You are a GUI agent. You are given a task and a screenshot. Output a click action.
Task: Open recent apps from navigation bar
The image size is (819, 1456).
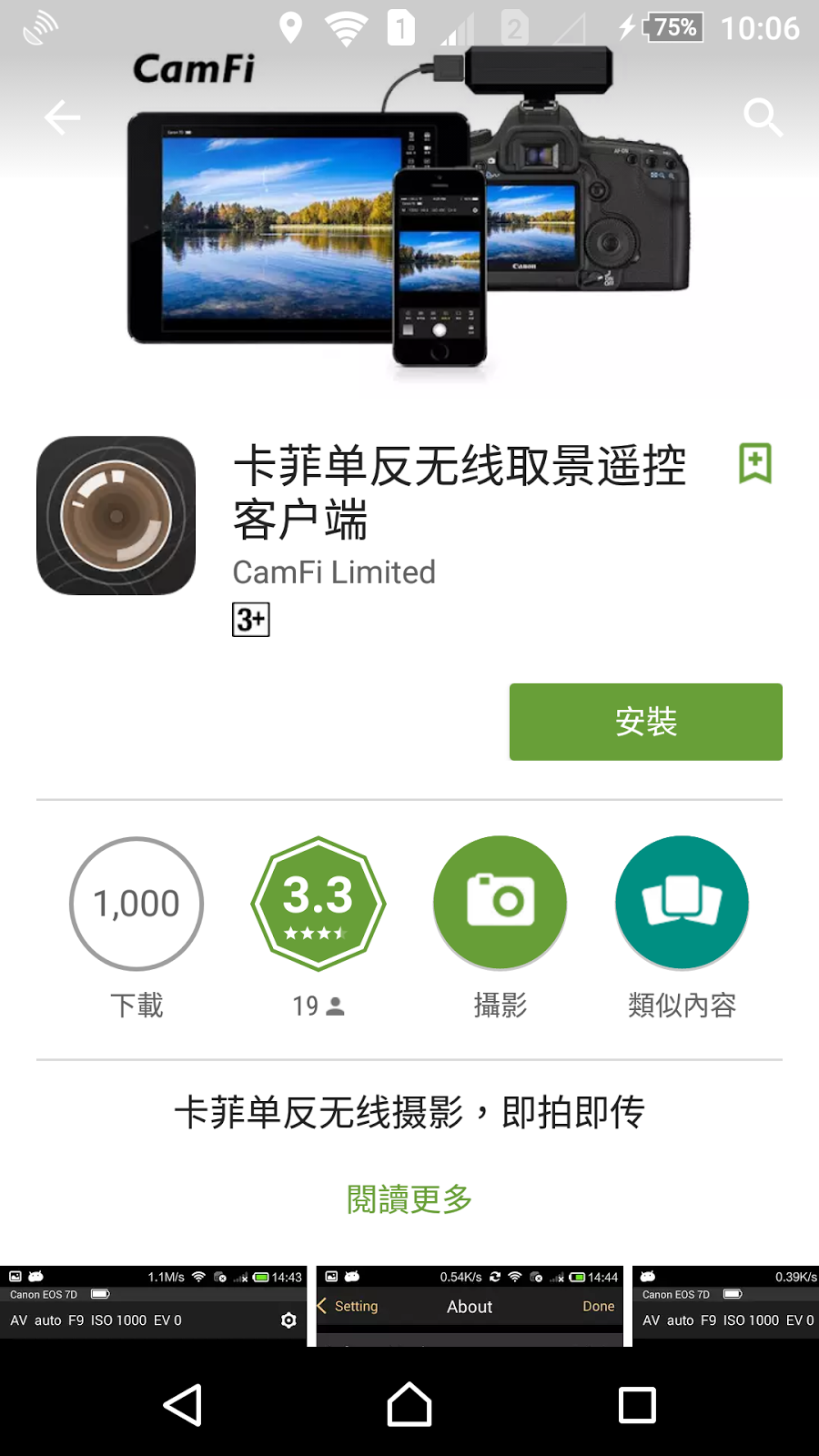(x=637, y=1405)
